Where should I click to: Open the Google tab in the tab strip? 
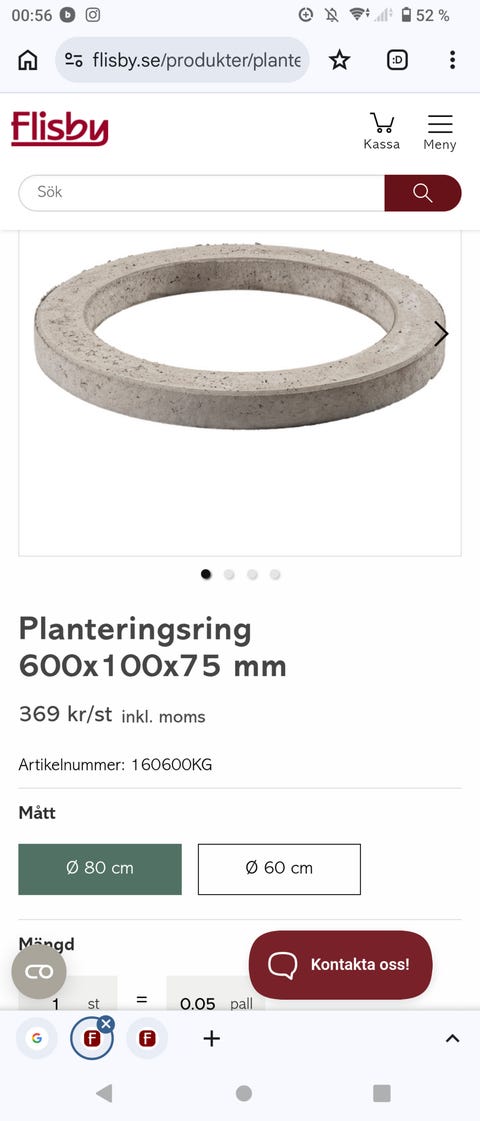click(x=36, y=1038)
